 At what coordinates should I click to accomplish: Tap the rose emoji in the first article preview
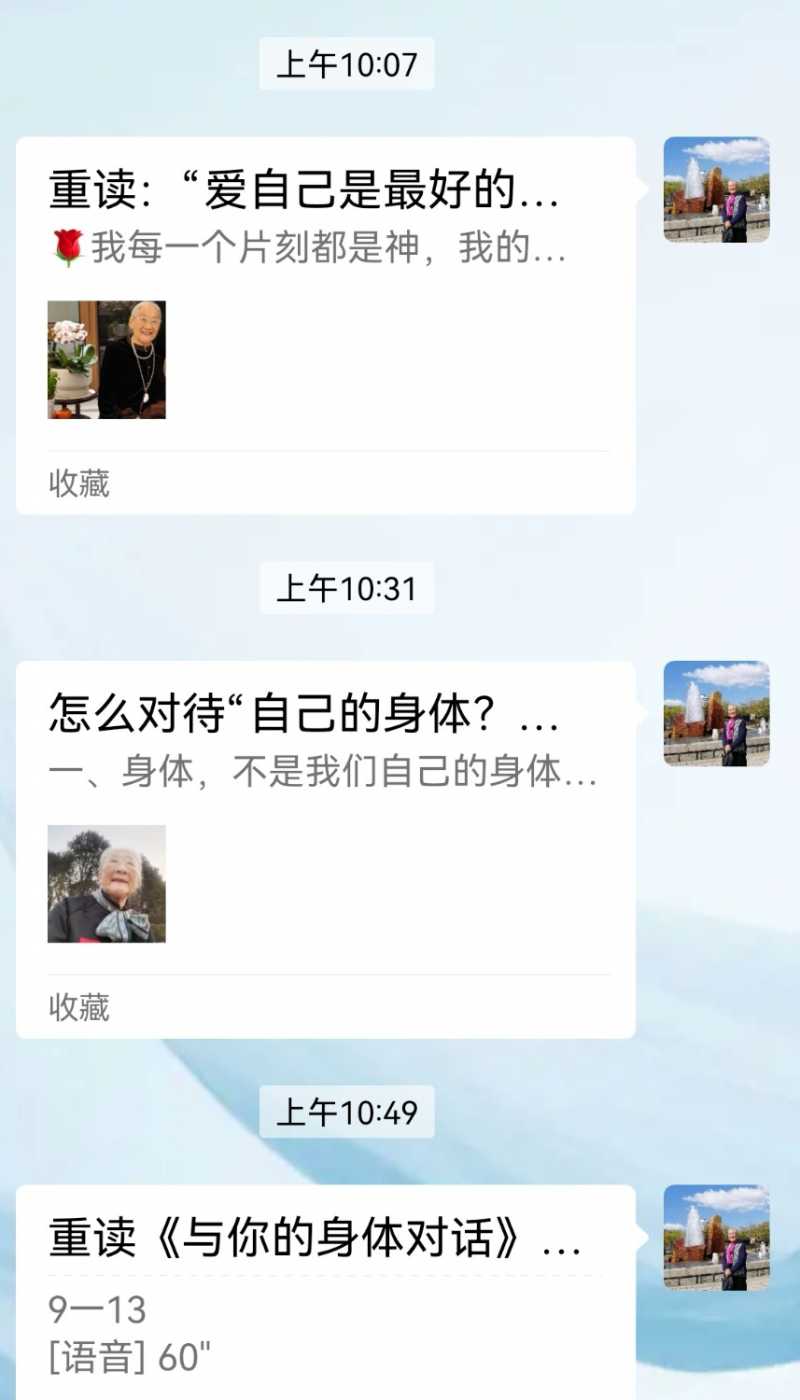tap(66, 252)
